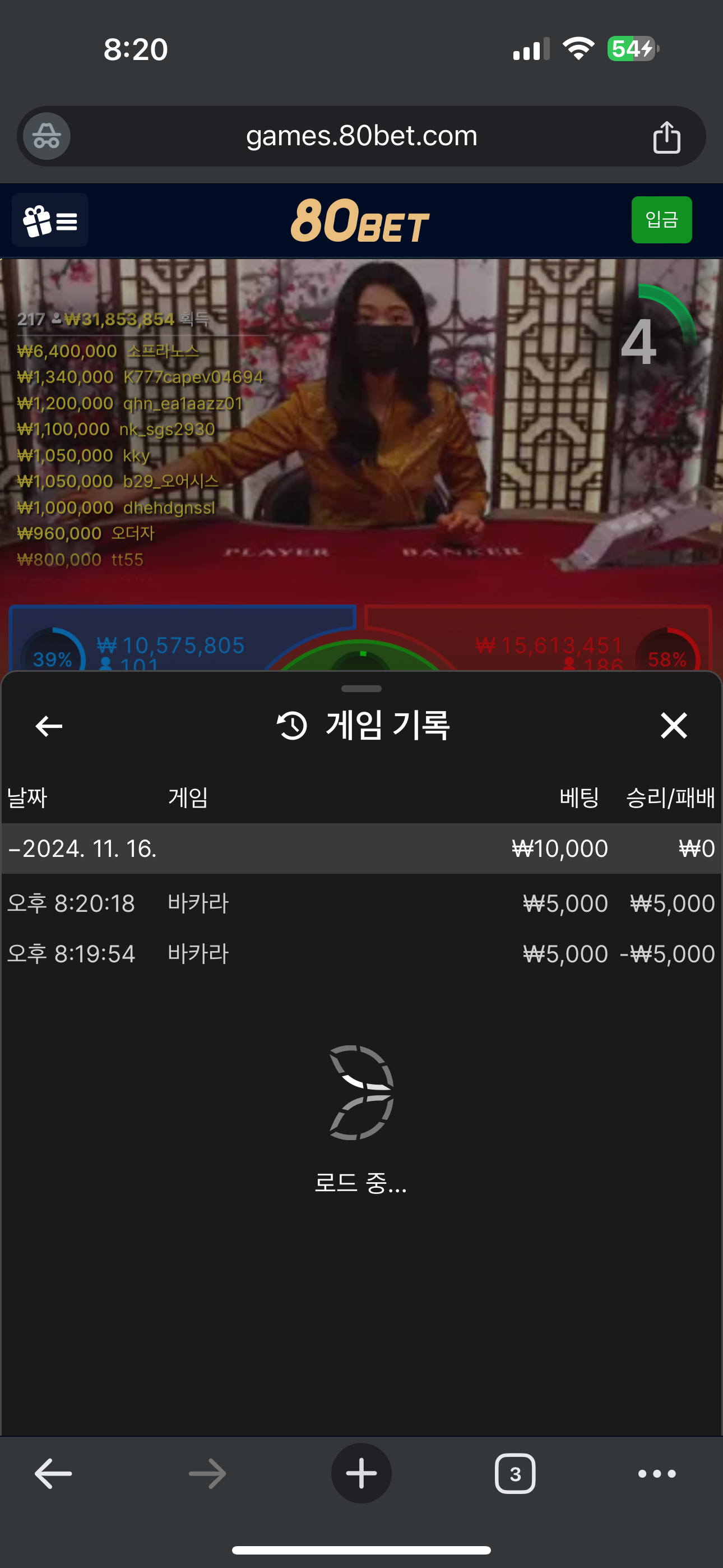The image size is (723, 1568).
Task: Go back from the game history panel
Action: [49, 726]
